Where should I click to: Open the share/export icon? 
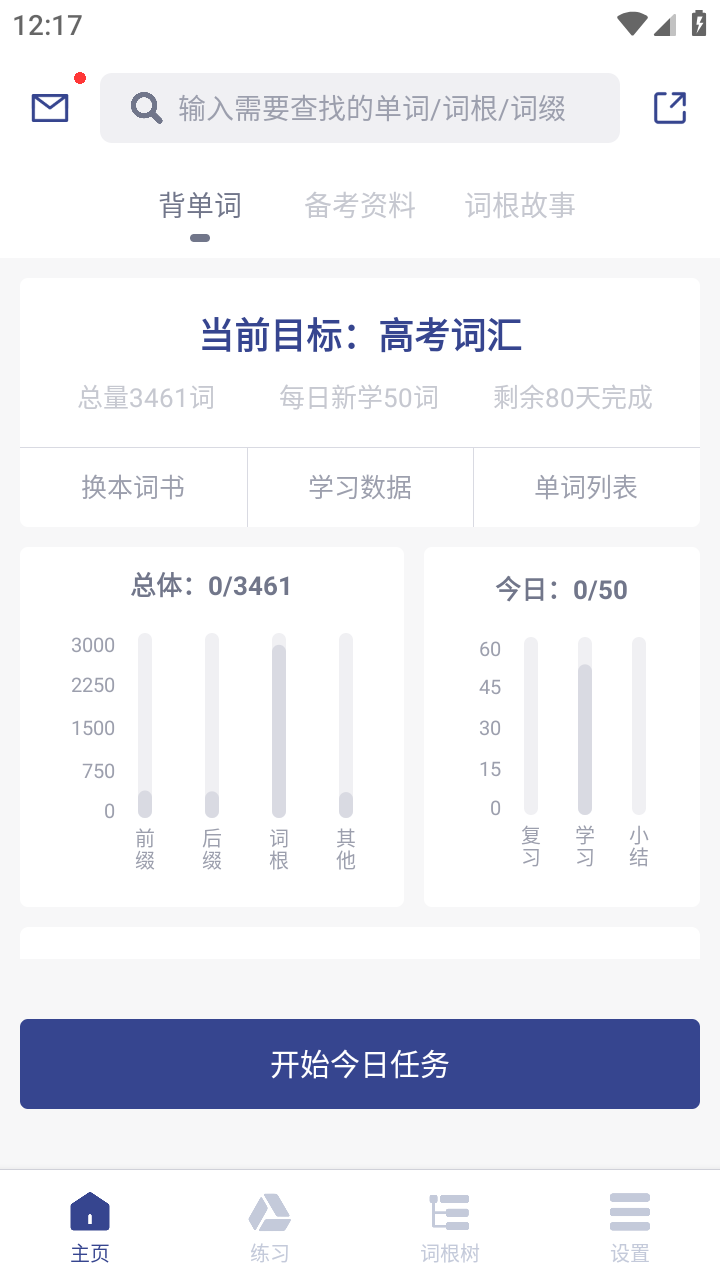[x=670, y=107]
